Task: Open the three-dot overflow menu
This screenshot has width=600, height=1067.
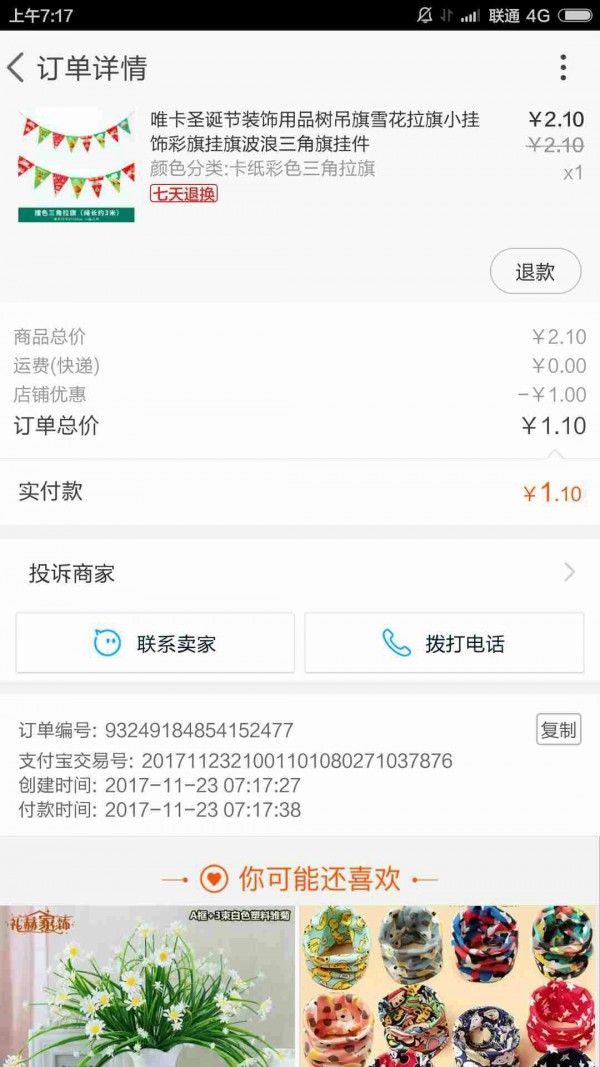Action: [563, 67]
